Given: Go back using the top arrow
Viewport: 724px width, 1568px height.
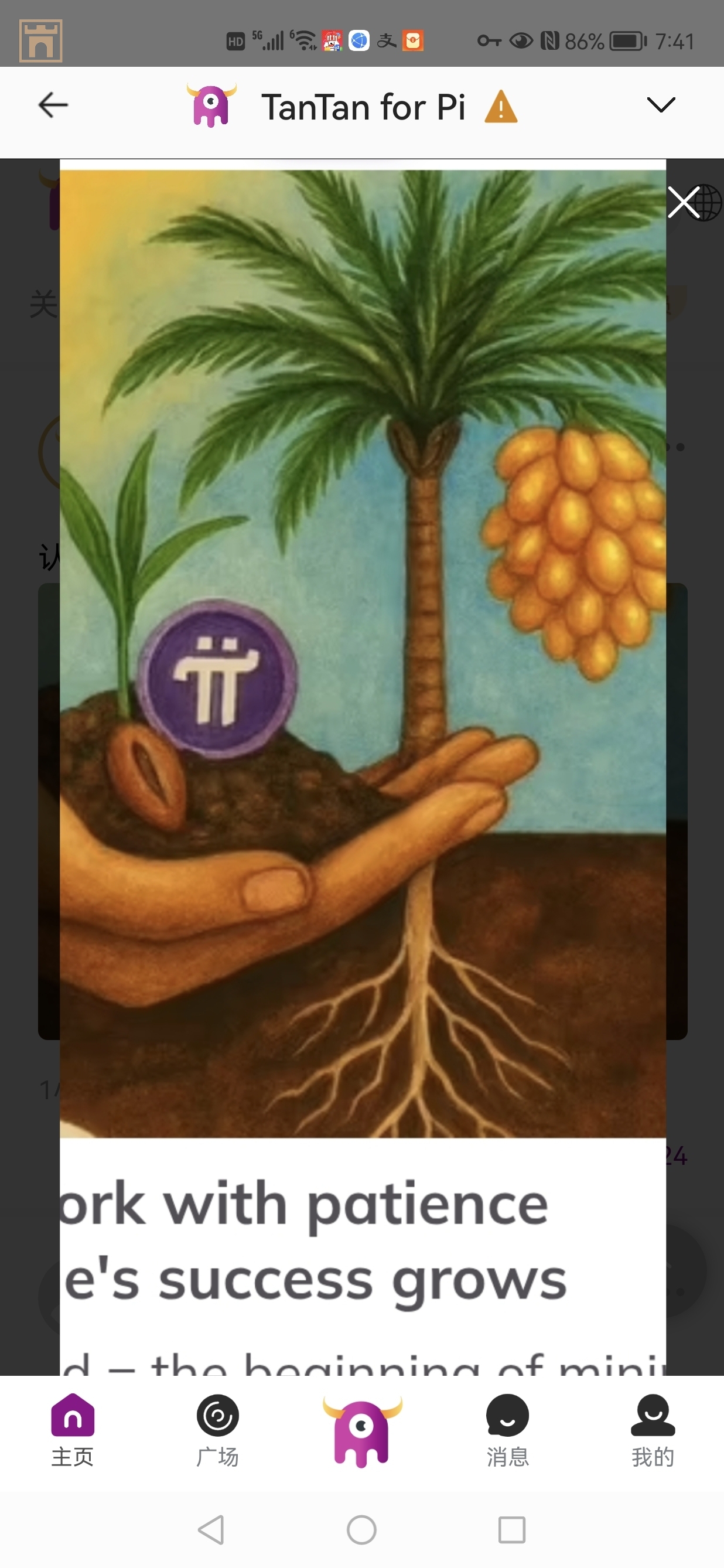Looking at the screenshot, I should tap(53, 105).
